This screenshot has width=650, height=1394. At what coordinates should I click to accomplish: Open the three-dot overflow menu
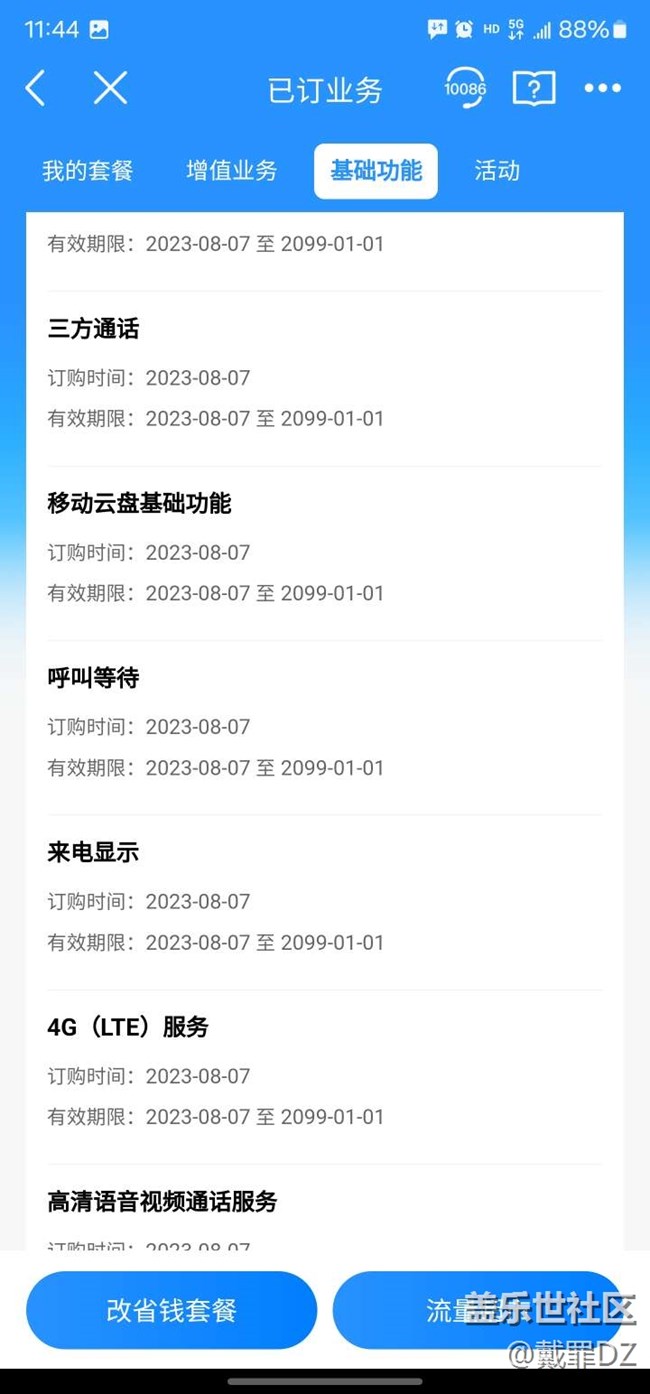click(602, 88)
